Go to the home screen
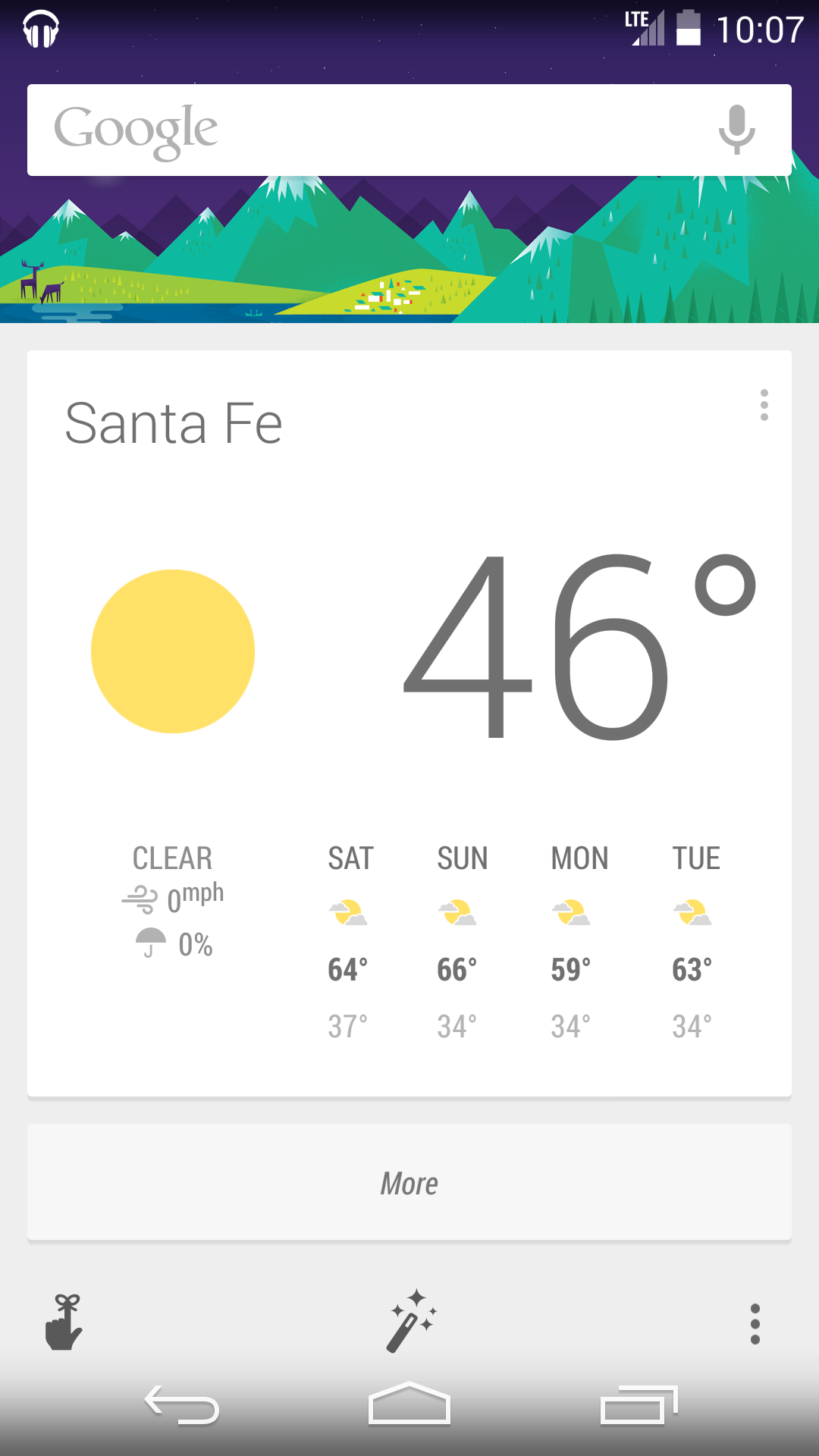819x1456 pixels. 409,1403
